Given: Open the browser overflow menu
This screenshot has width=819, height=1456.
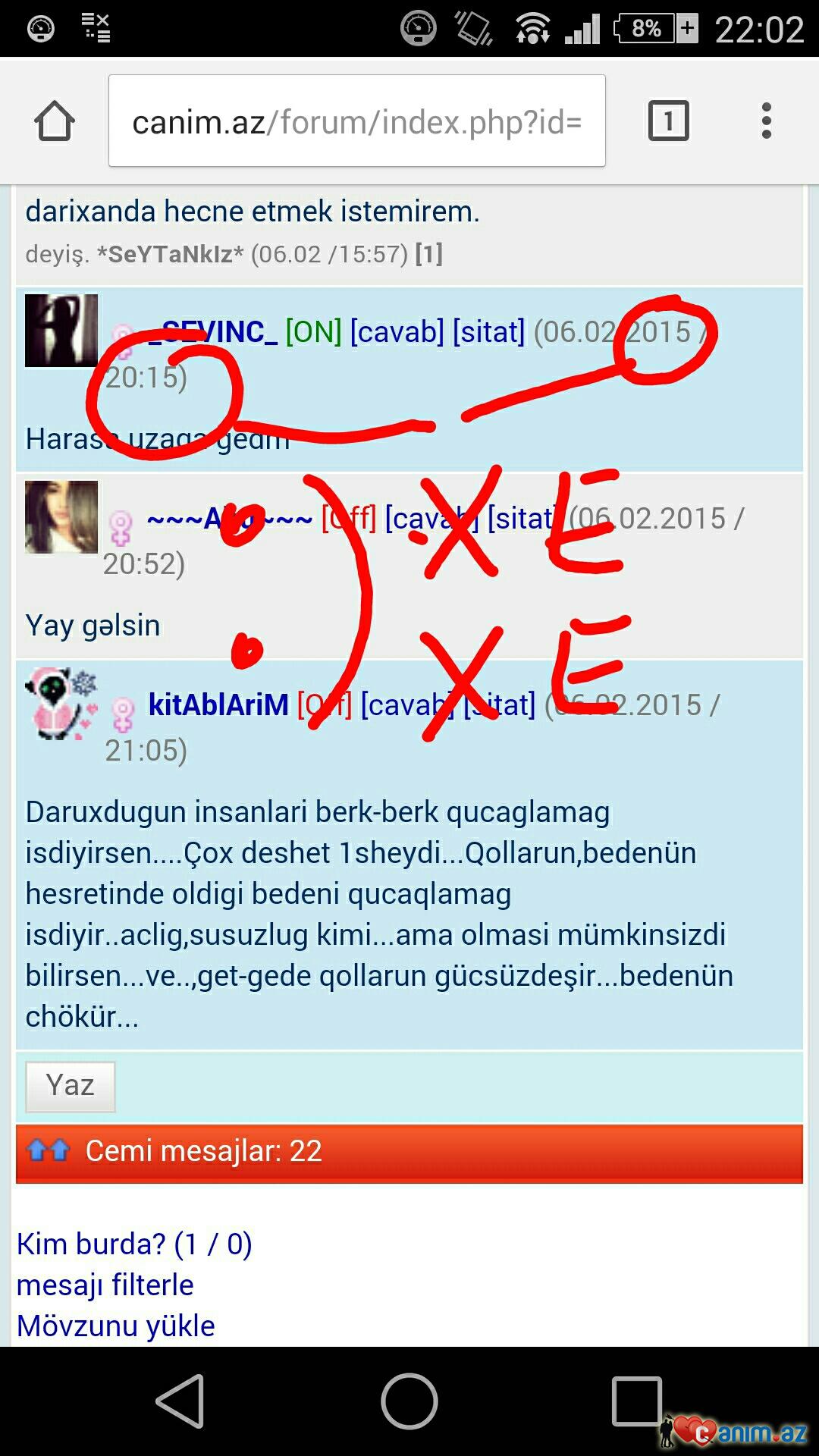Looking at the screenshot, I should point(766,121).
